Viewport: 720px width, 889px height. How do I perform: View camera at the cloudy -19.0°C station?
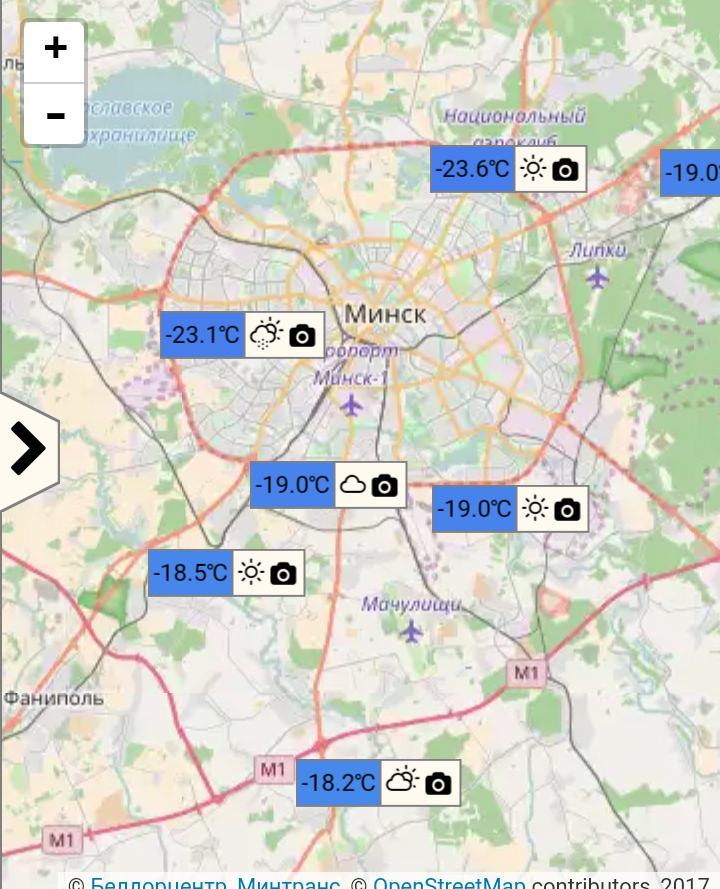coord(385,486)
